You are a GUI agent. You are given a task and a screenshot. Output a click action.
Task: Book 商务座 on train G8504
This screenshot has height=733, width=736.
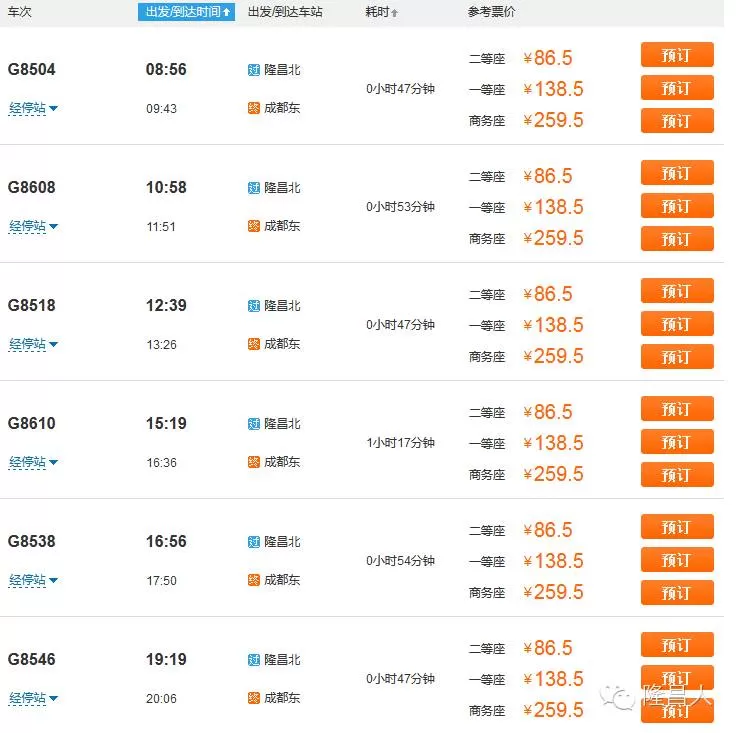tap(677, 121)
